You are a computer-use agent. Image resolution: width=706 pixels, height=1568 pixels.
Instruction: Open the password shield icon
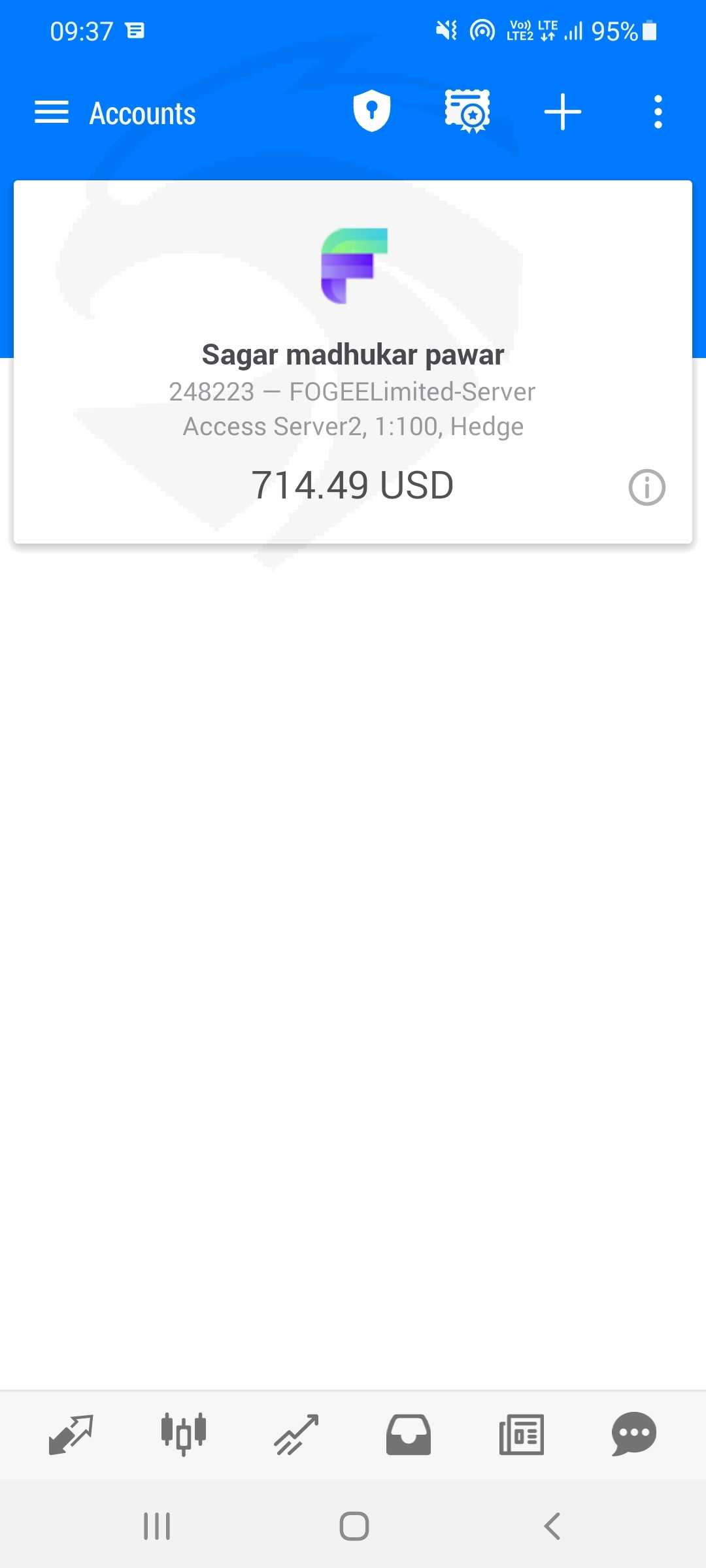click(x=371, y=111)
